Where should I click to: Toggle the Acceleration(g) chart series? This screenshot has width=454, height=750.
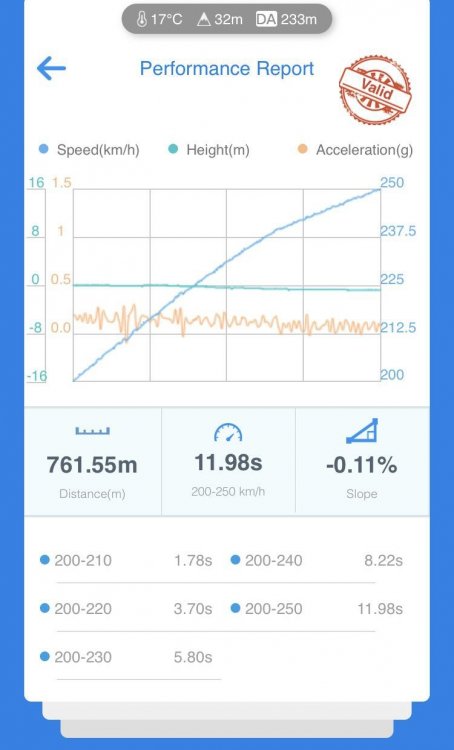coord(355,150)
